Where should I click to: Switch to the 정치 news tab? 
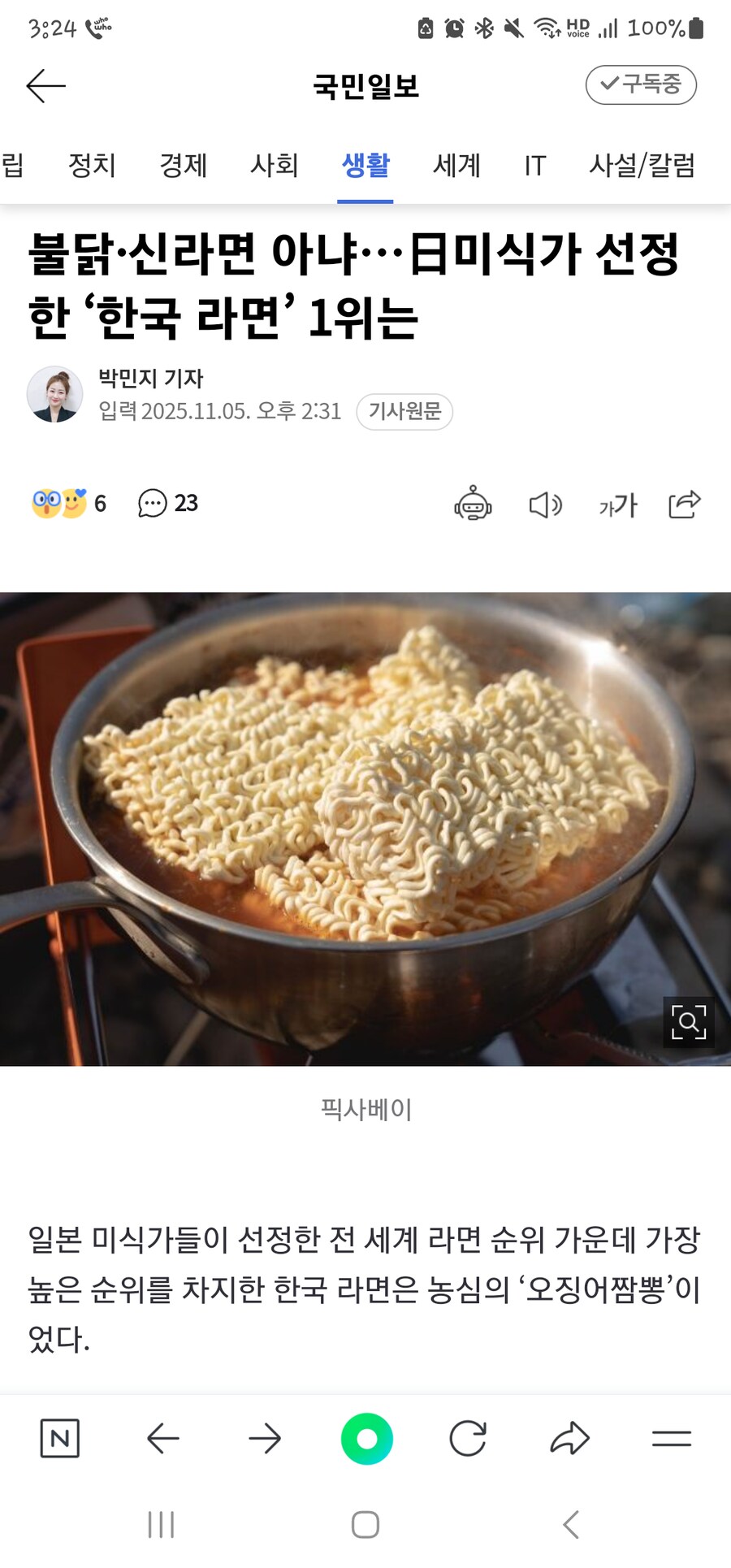pyautogui.click(x=91, y=165)
